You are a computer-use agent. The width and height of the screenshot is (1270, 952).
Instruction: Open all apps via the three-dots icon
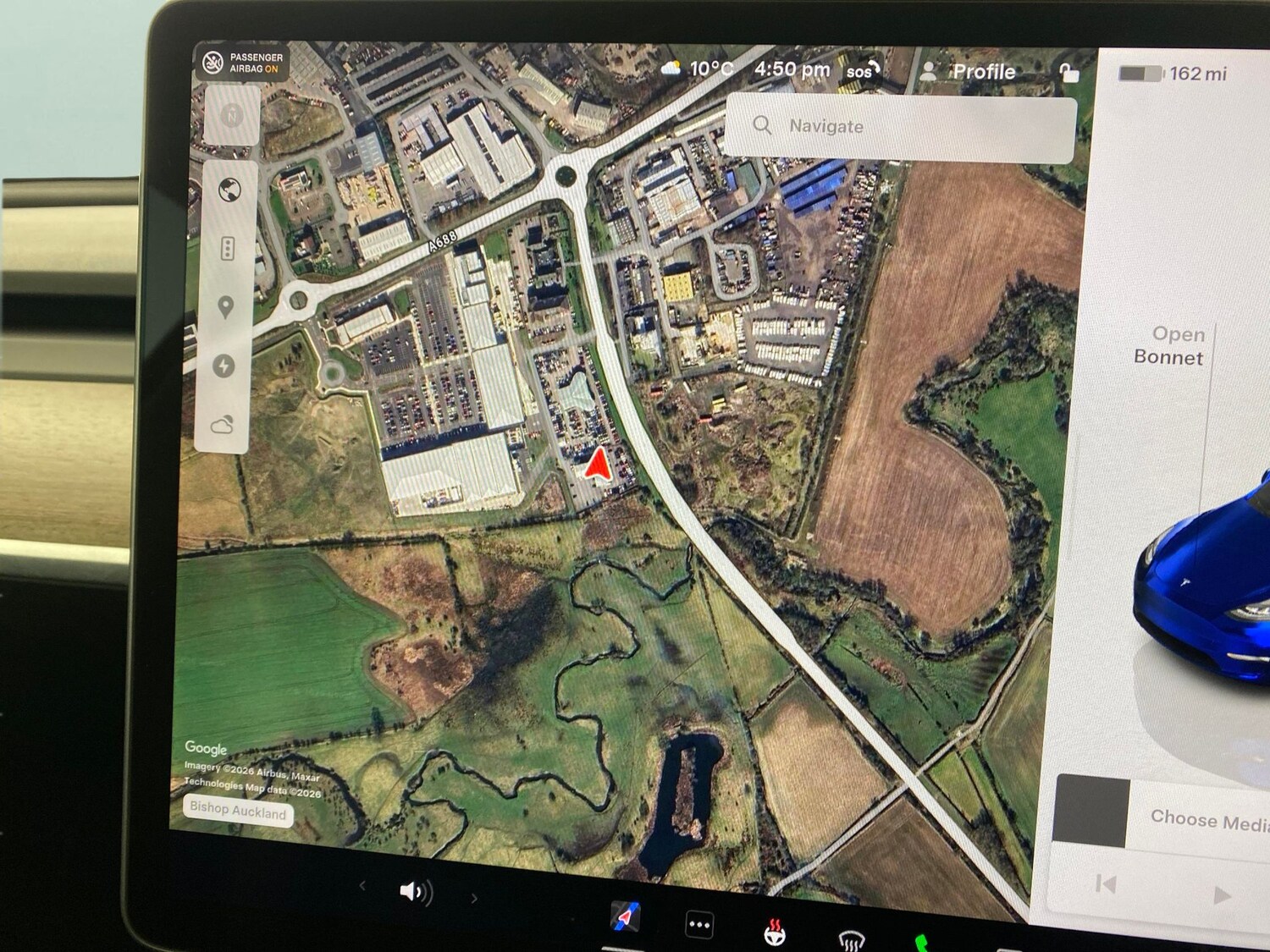(699, 924)
